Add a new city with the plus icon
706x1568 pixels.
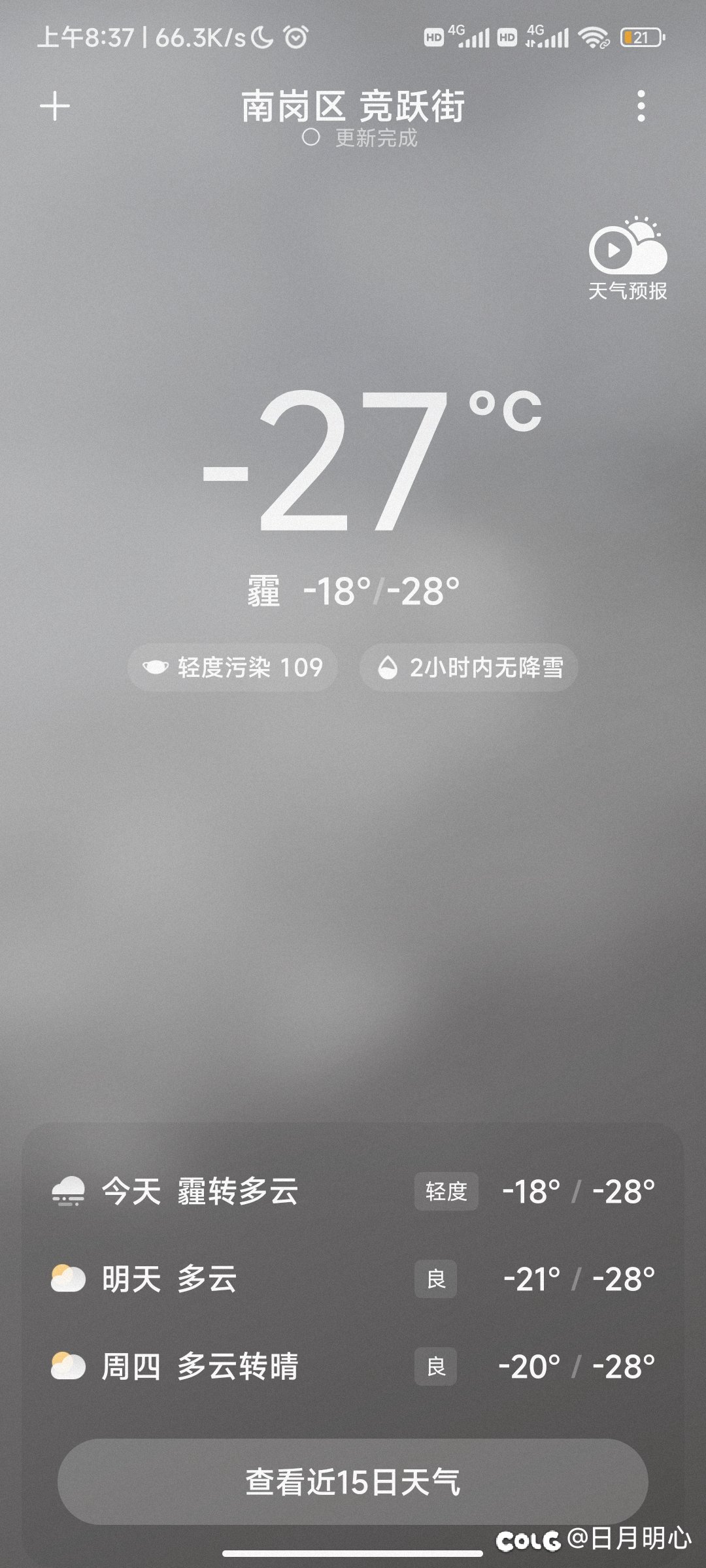(55, 106)
